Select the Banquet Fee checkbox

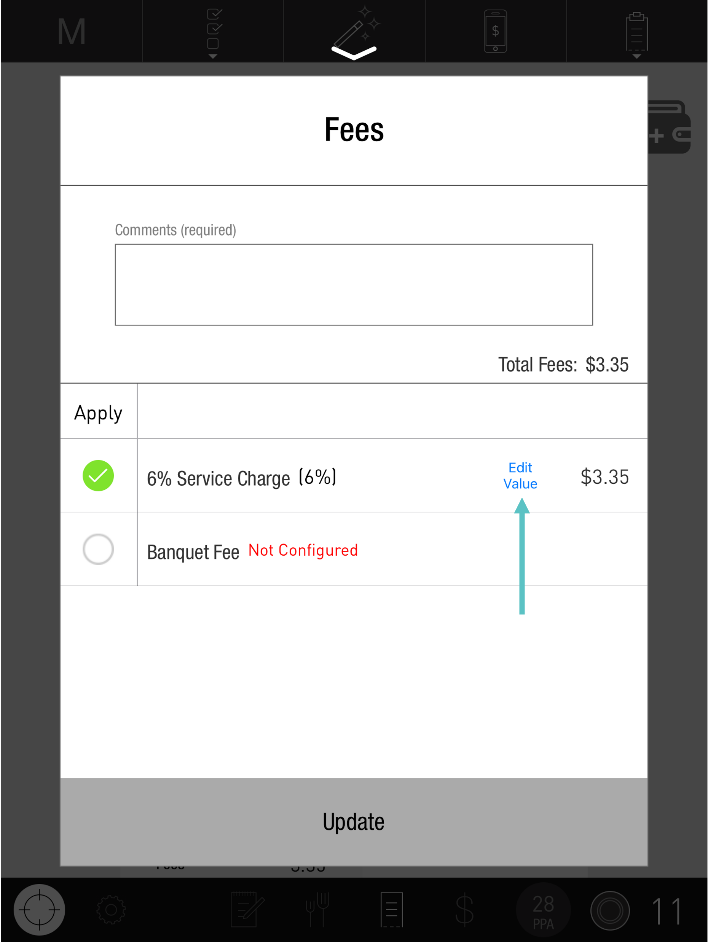98,549
